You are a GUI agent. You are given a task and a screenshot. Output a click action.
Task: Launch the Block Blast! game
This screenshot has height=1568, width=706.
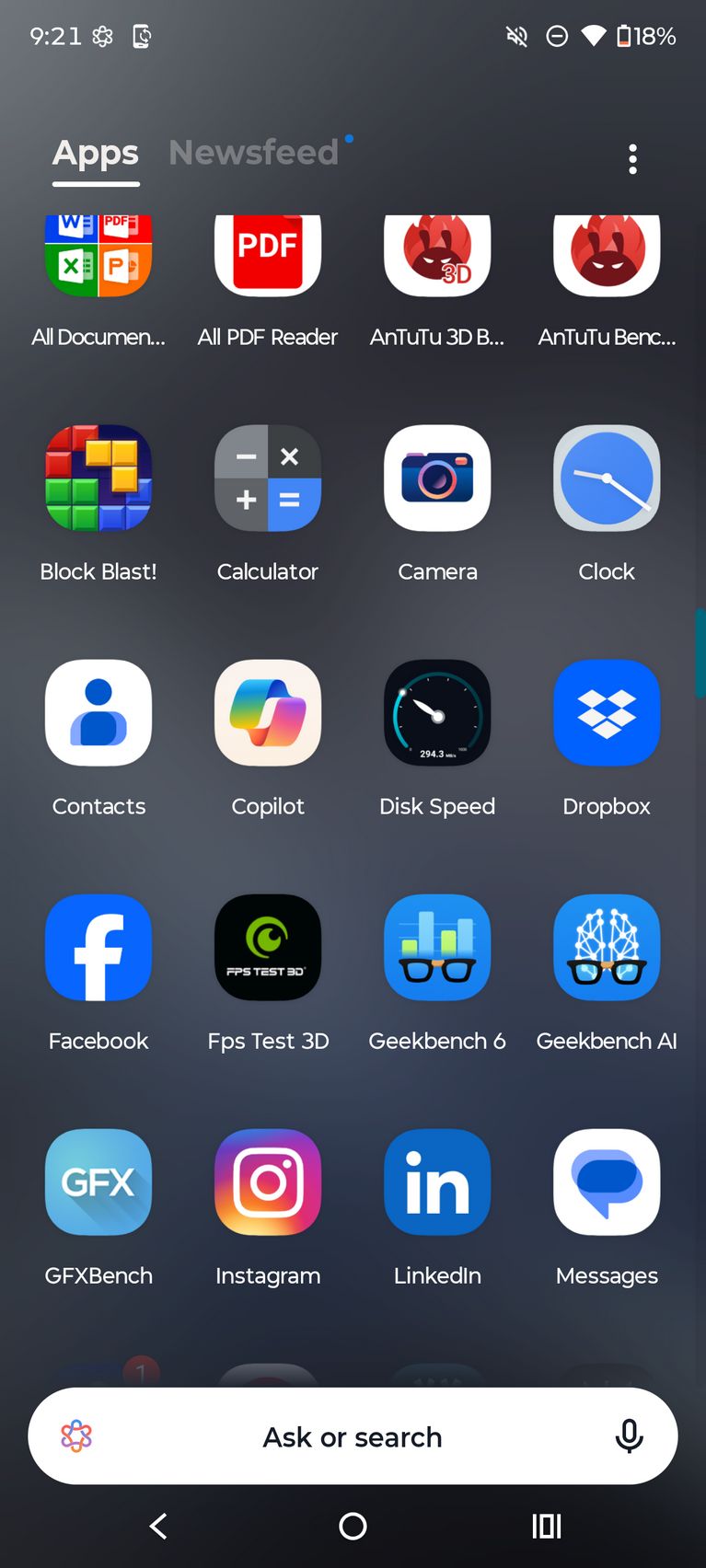[98, 478]
